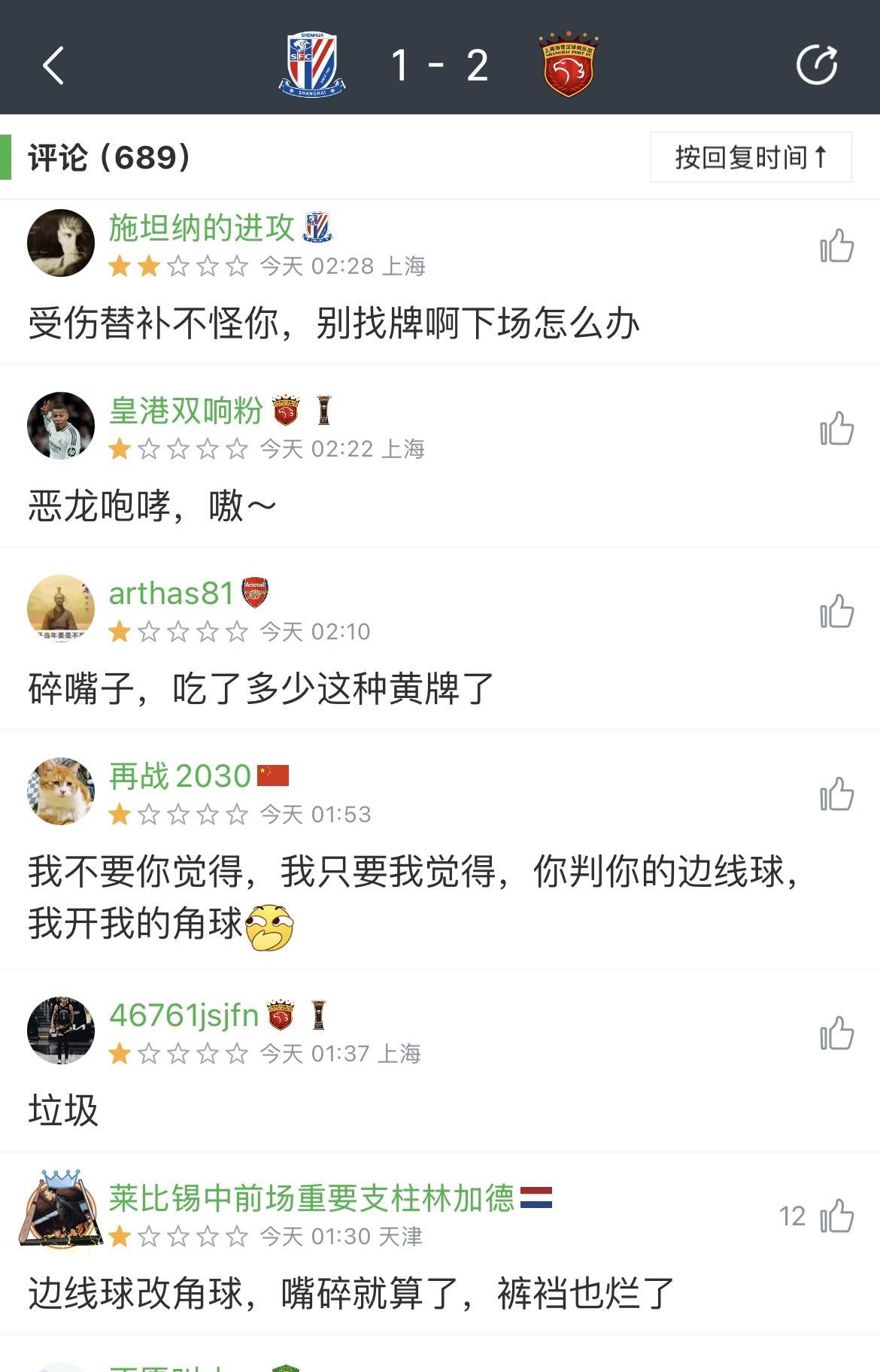Like 莱比锡中前场重要支柱林加德's comment
This screenshot has width=880, height=1372.
coord(836,1216)
